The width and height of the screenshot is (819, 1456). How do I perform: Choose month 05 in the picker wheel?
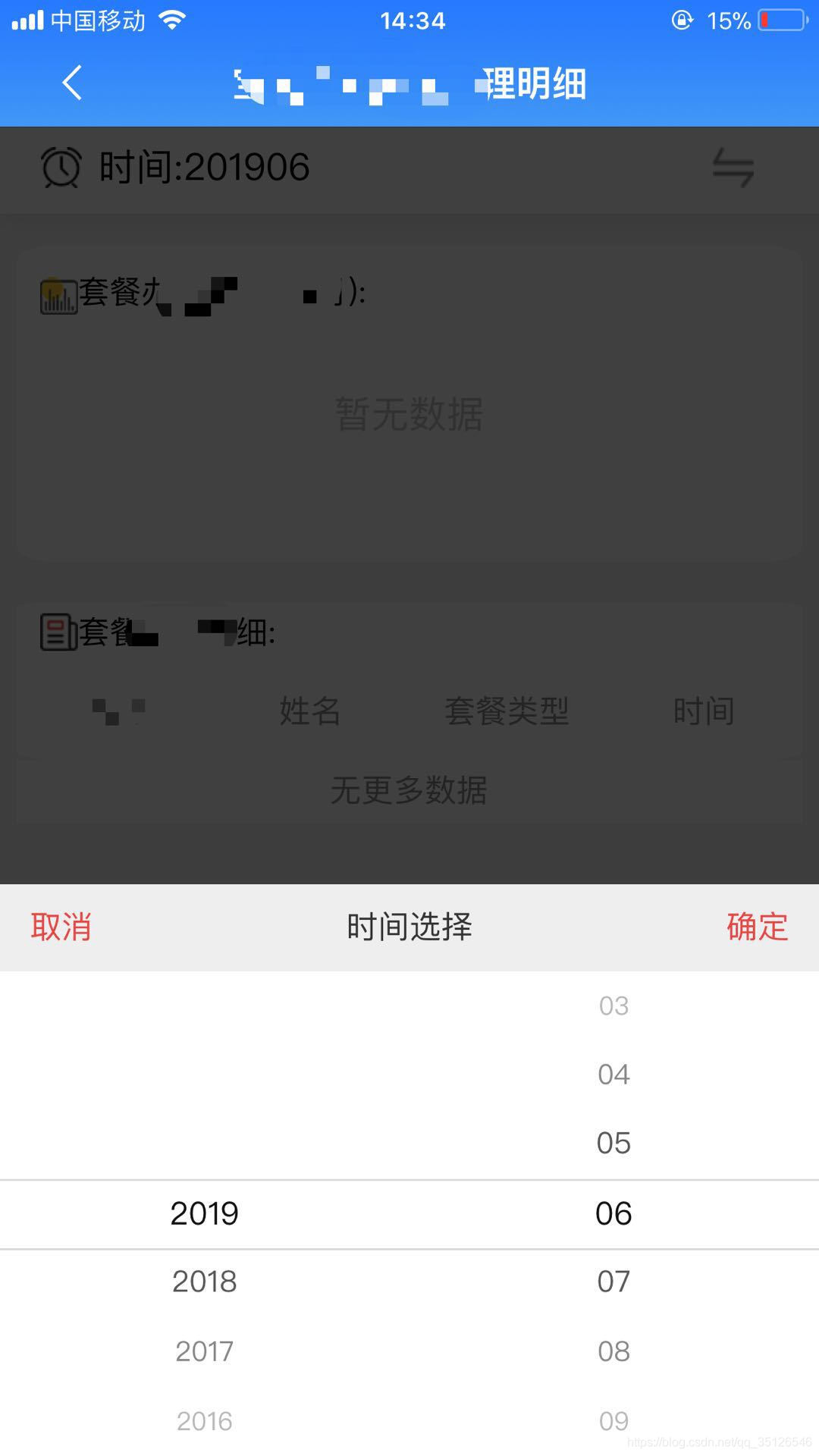[x=614, y=1142]
